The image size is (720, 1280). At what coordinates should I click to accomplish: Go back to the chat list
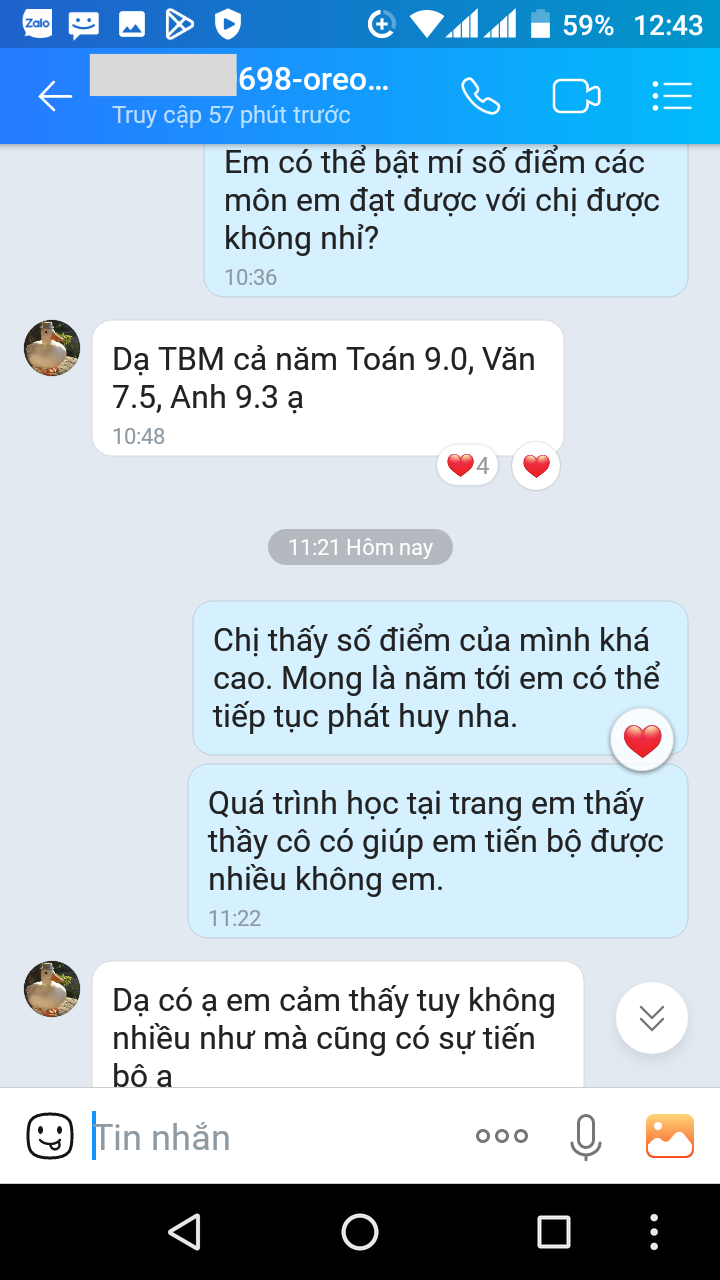pos(55,97)
